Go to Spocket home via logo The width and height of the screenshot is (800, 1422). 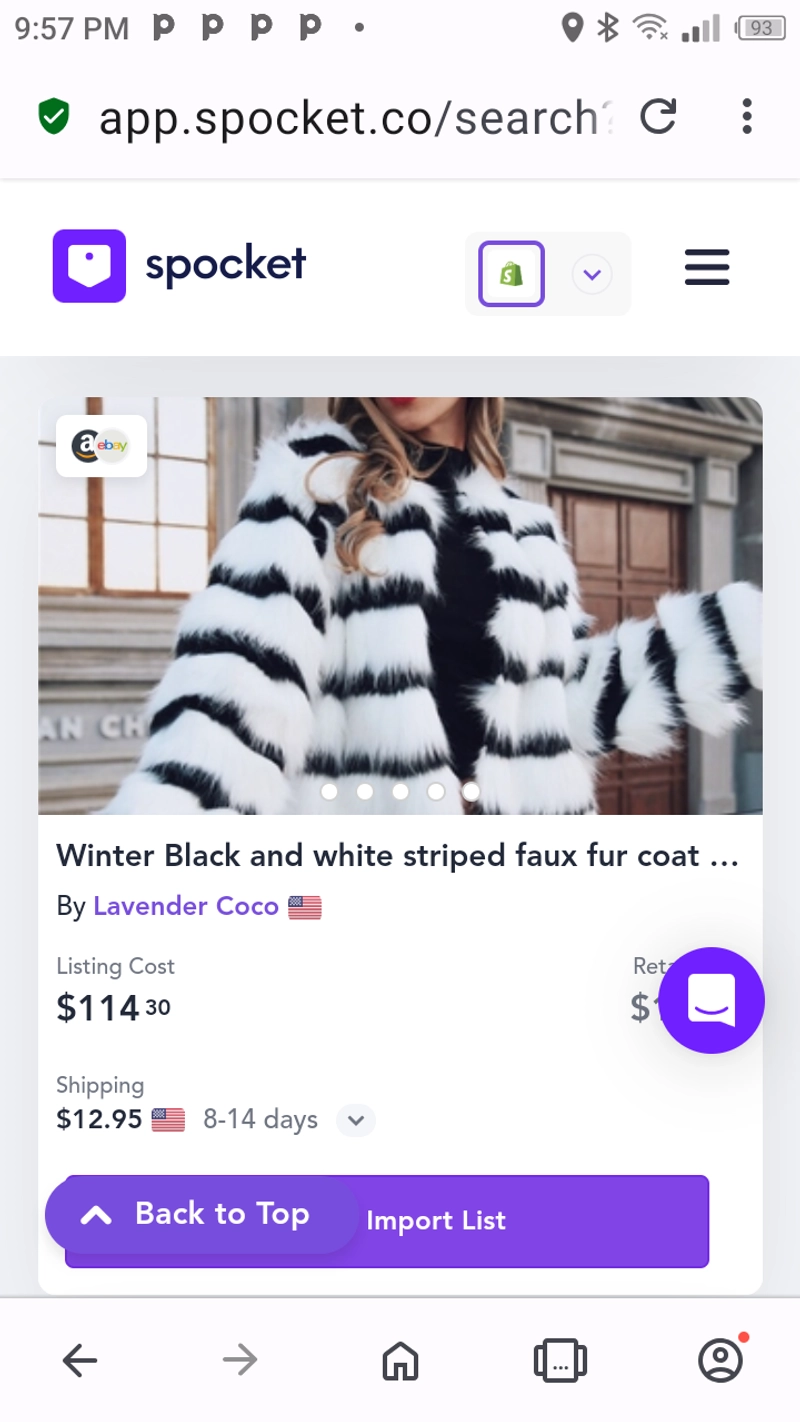179,266
